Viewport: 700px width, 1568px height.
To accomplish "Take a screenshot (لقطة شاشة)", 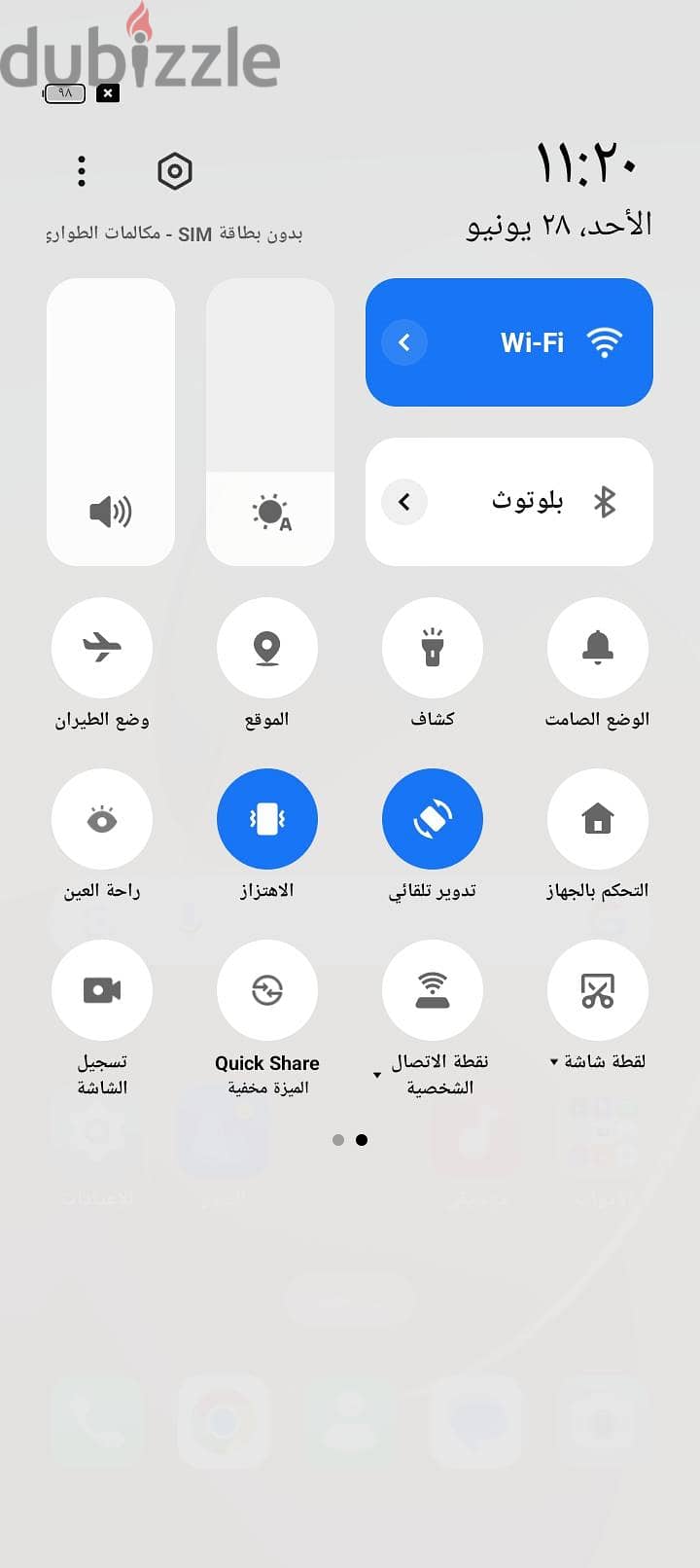I will coord(598,990).
